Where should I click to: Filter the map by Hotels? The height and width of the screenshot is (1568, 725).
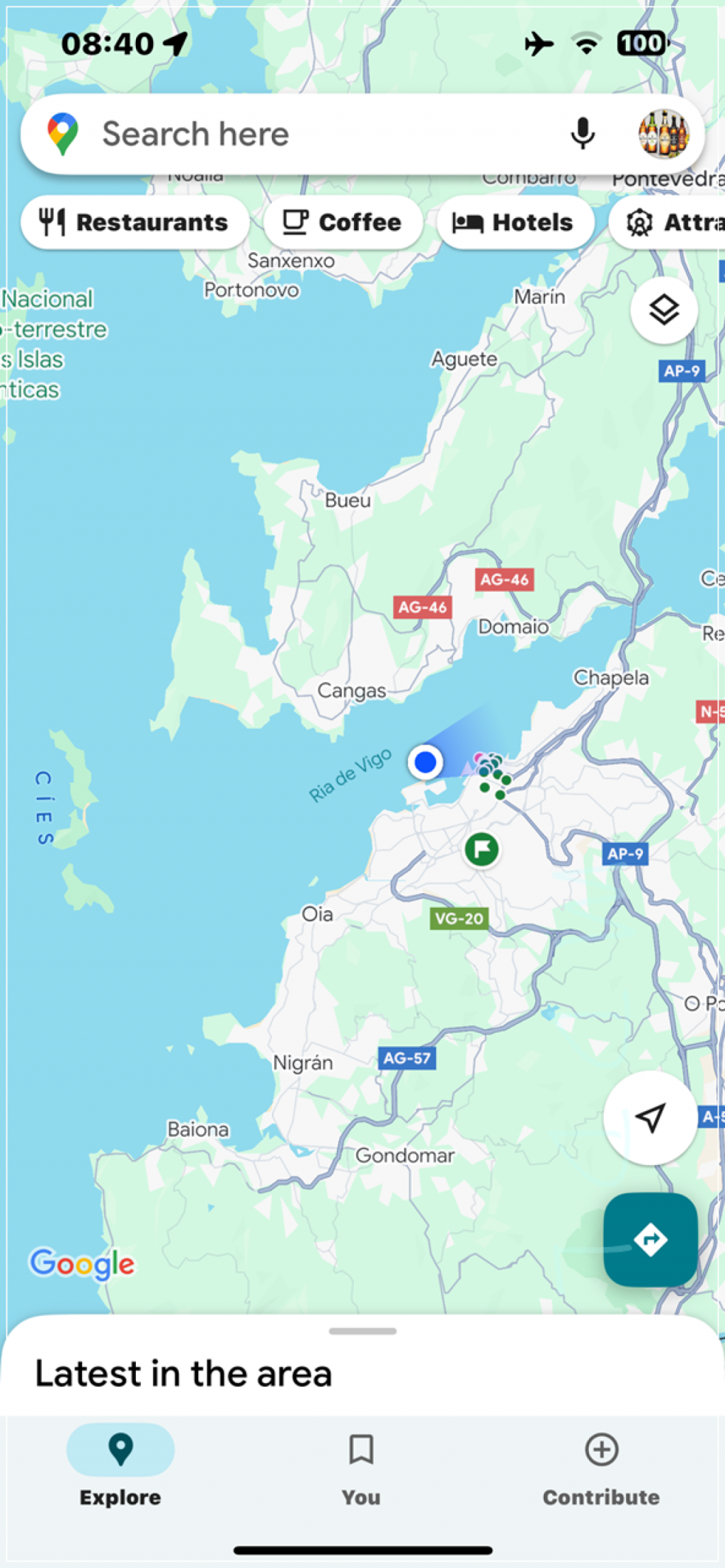[x=515, y=222]
